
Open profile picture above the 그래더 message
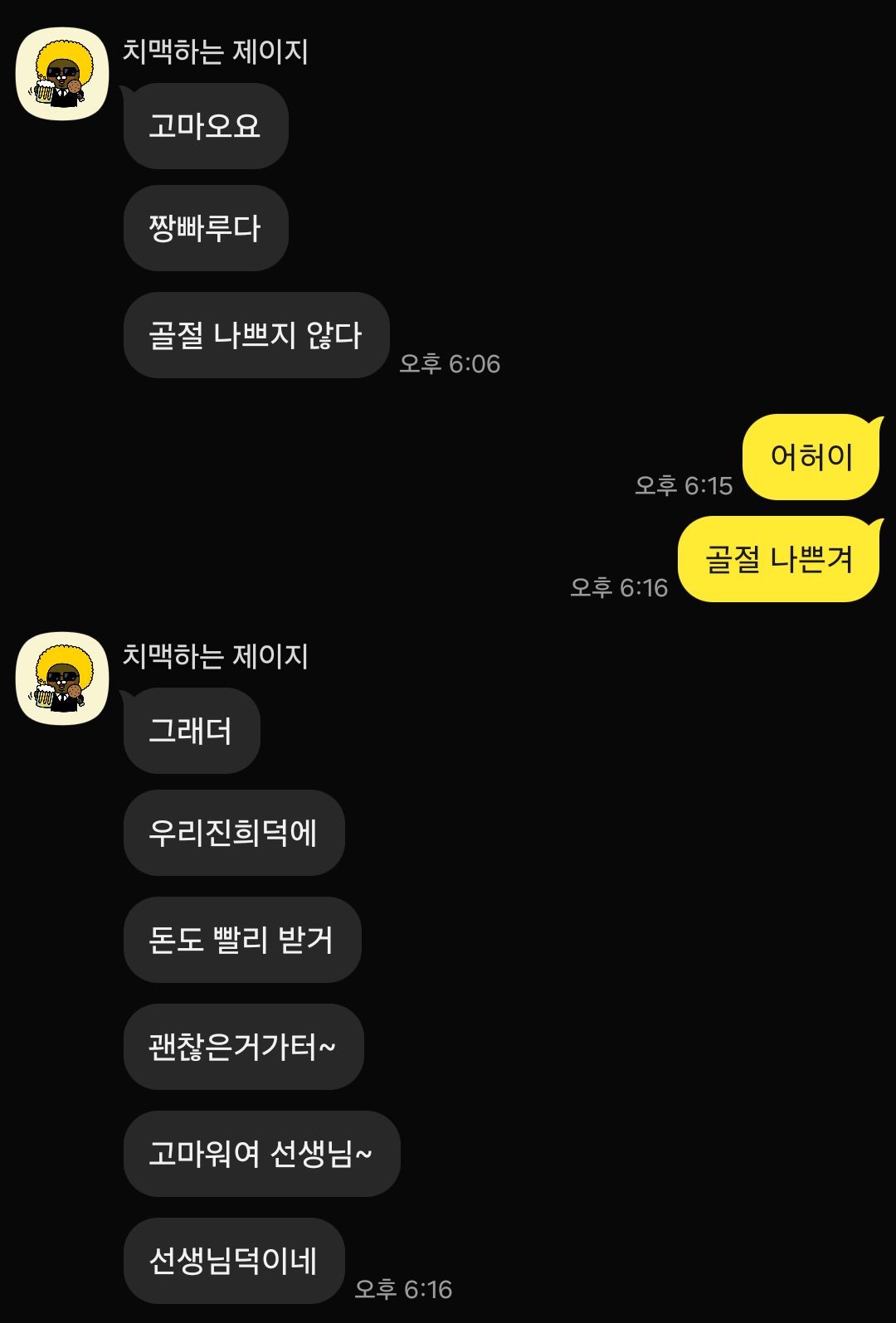point(62,679)
